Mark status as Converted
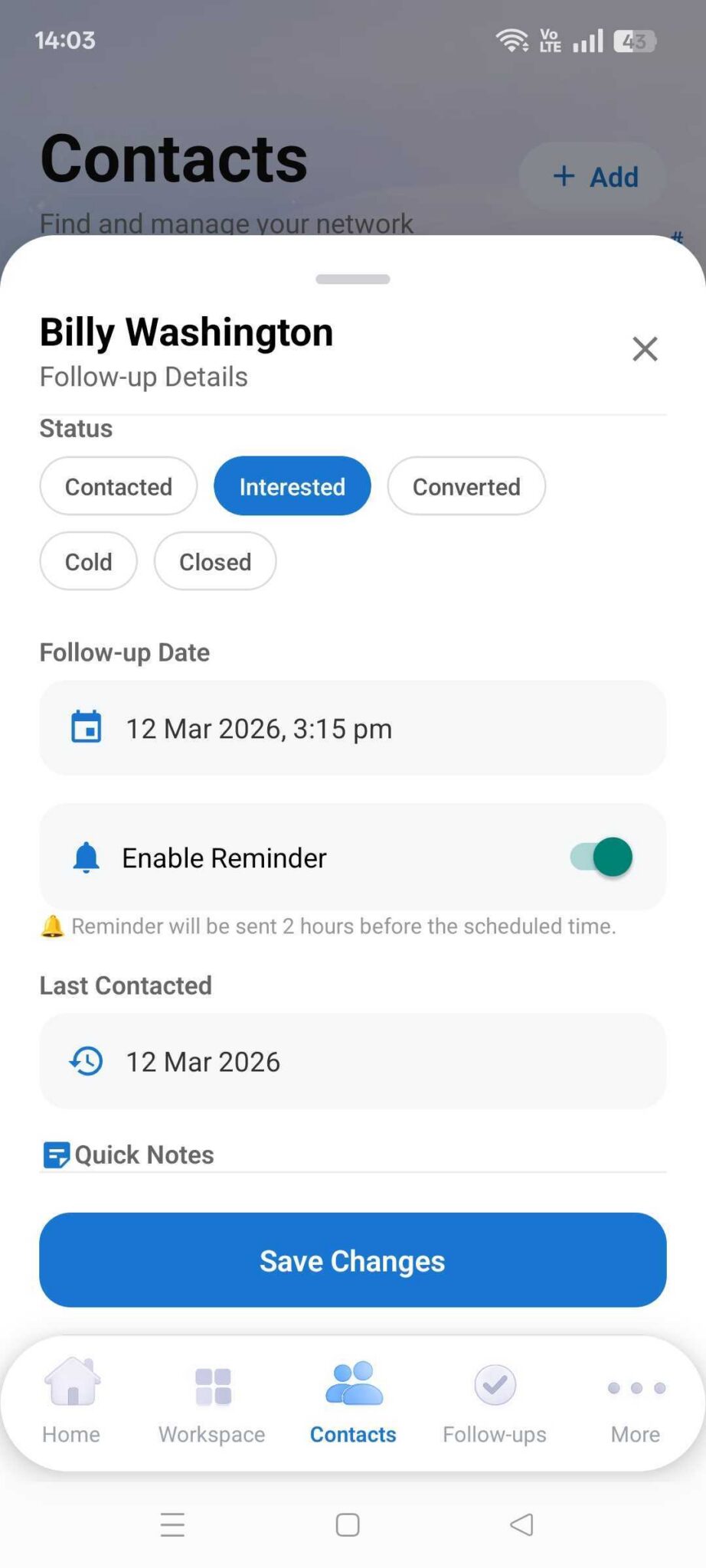The image size is (706, 1568). click(466, 486)
